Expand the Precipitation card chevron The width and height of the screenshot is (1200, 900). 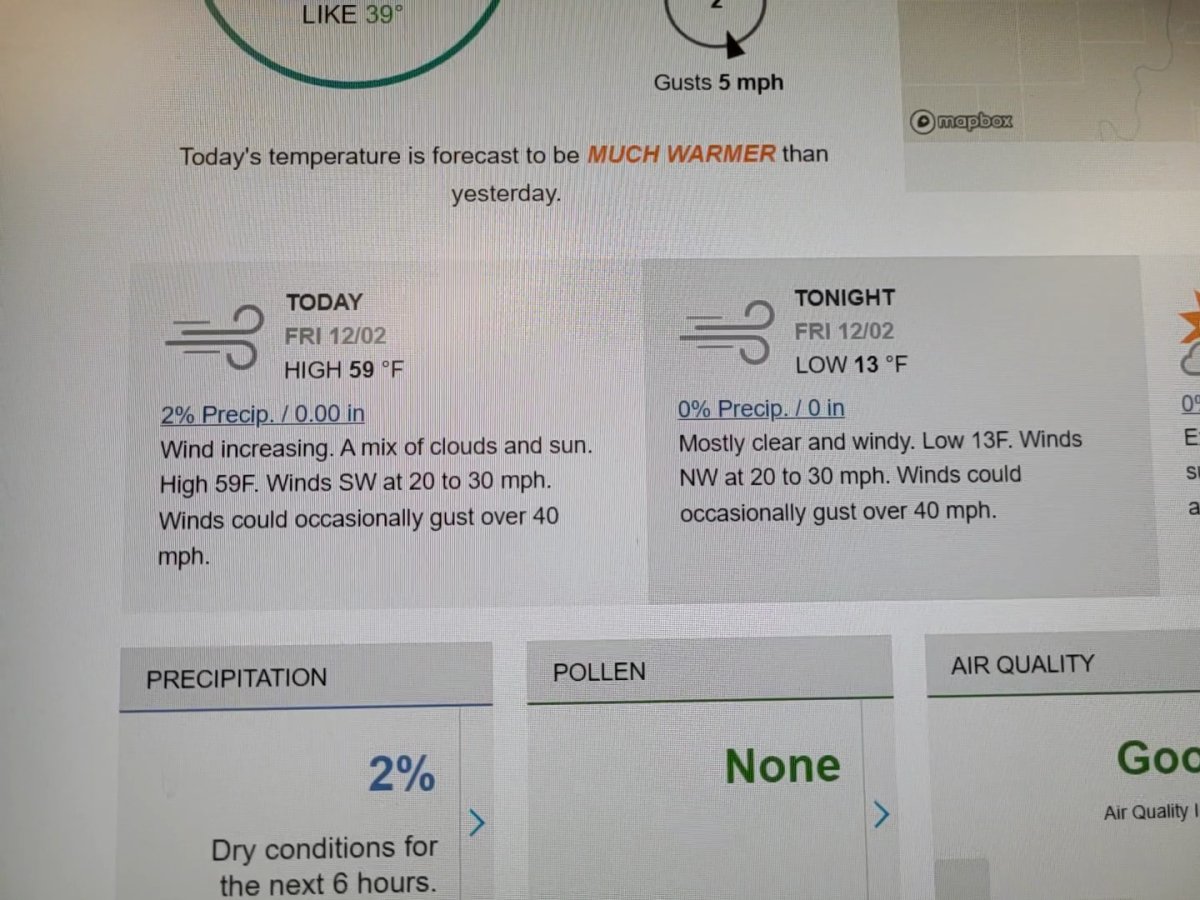477,822
